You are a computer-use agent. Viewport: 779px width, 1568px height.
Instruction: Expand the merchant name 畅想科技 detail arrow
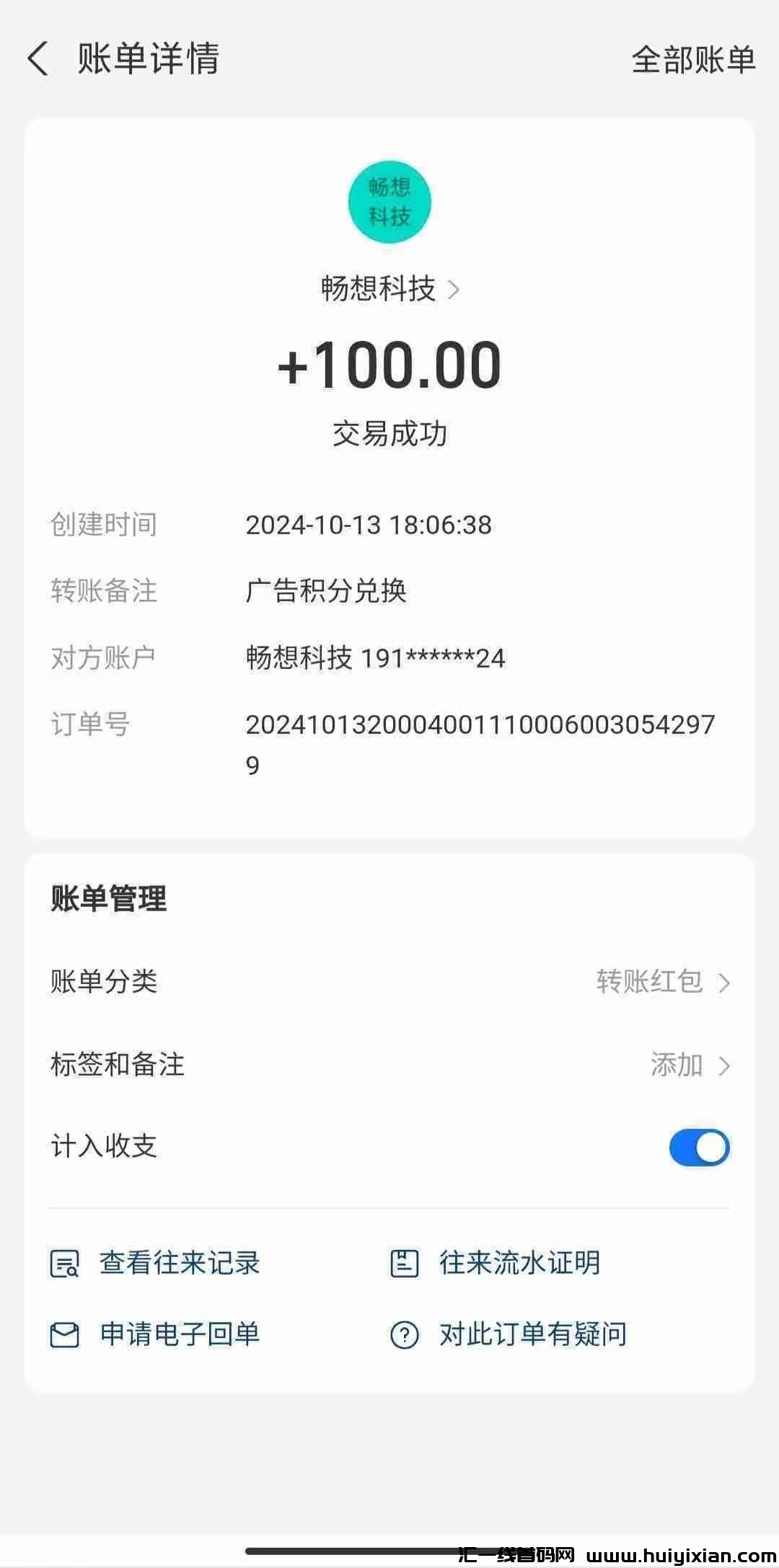(x=457, y=287)
